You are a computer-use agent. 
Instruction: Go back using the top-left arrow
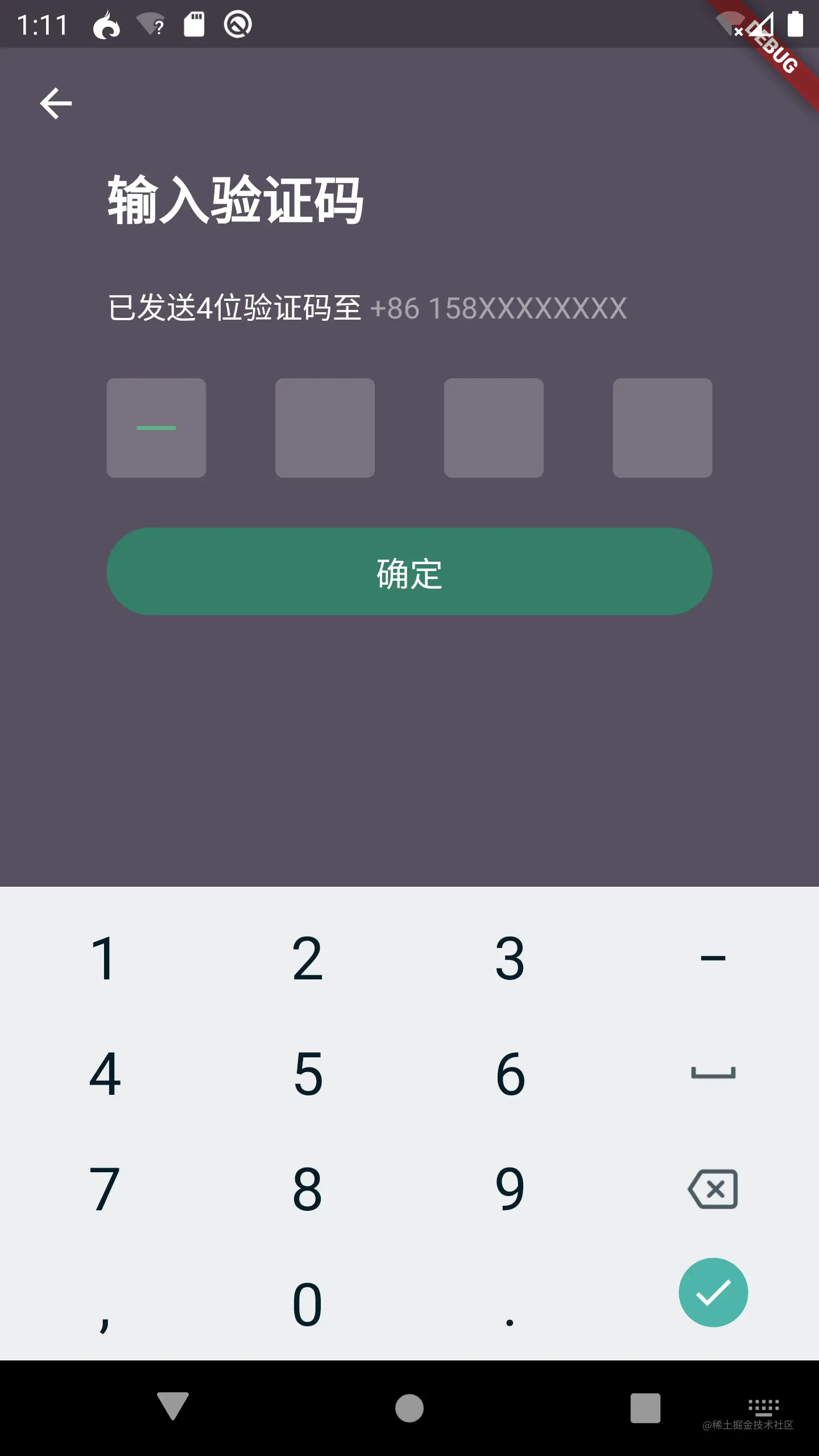tap(56, 104)
